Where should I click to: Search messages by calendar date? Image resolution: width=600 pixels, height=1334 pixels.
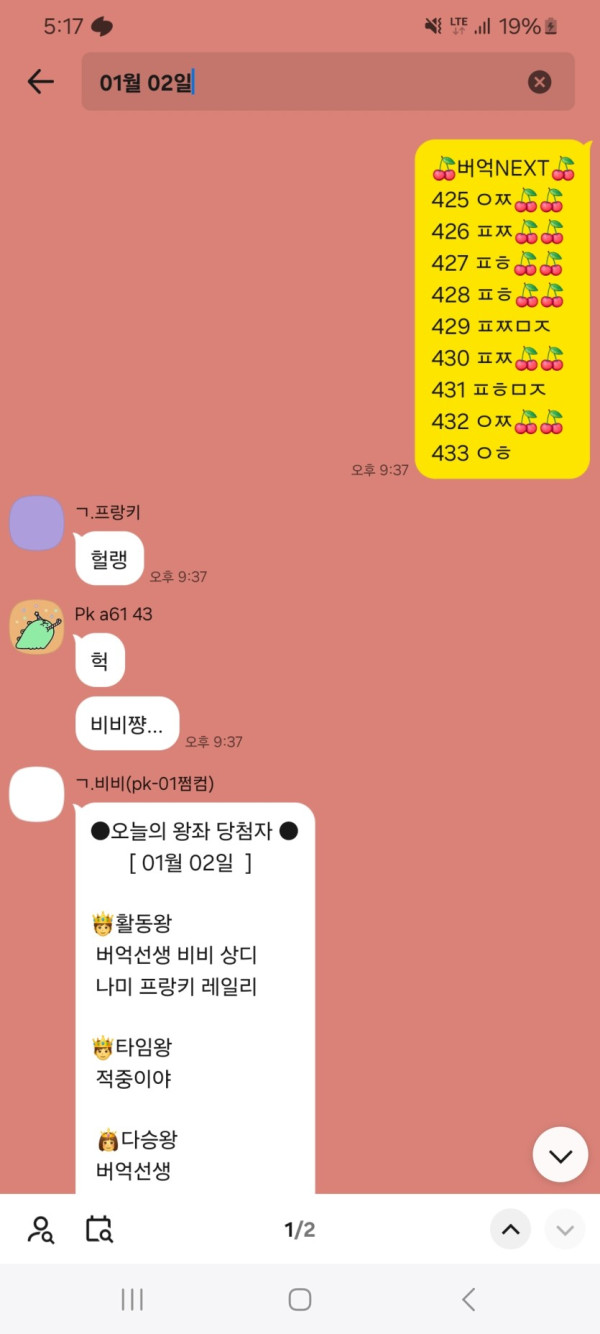coord(99,1229)
